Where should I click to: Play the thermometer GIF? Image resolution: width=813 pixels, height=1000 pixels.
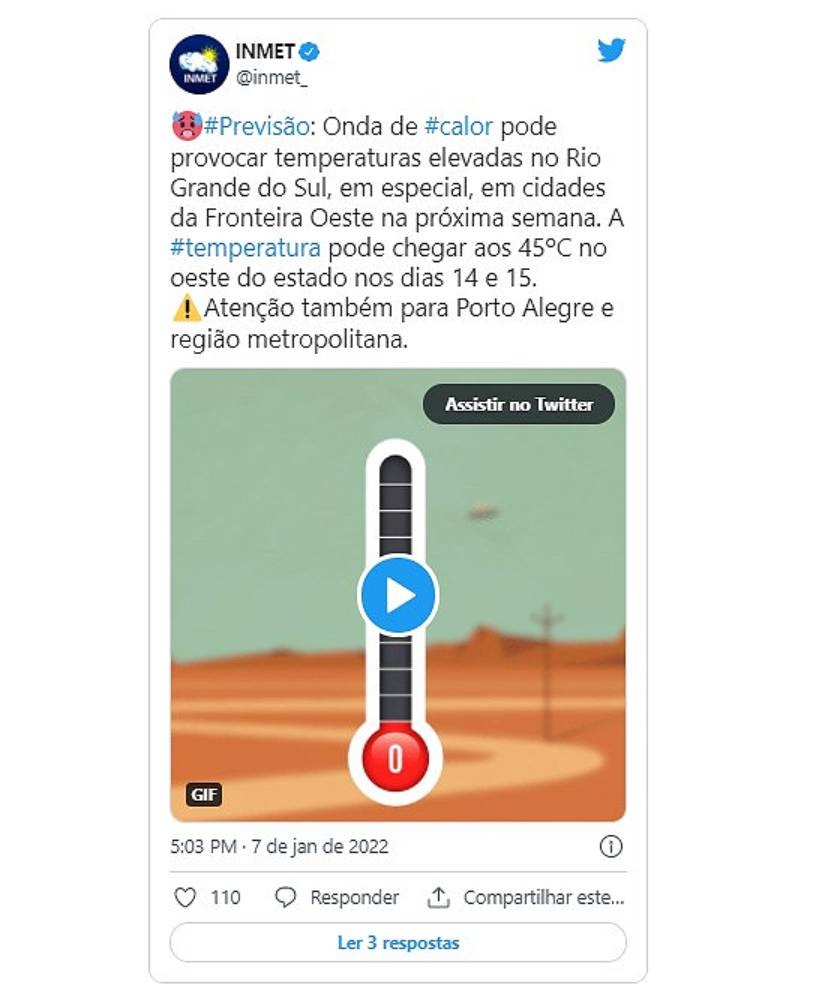[398, 596]
